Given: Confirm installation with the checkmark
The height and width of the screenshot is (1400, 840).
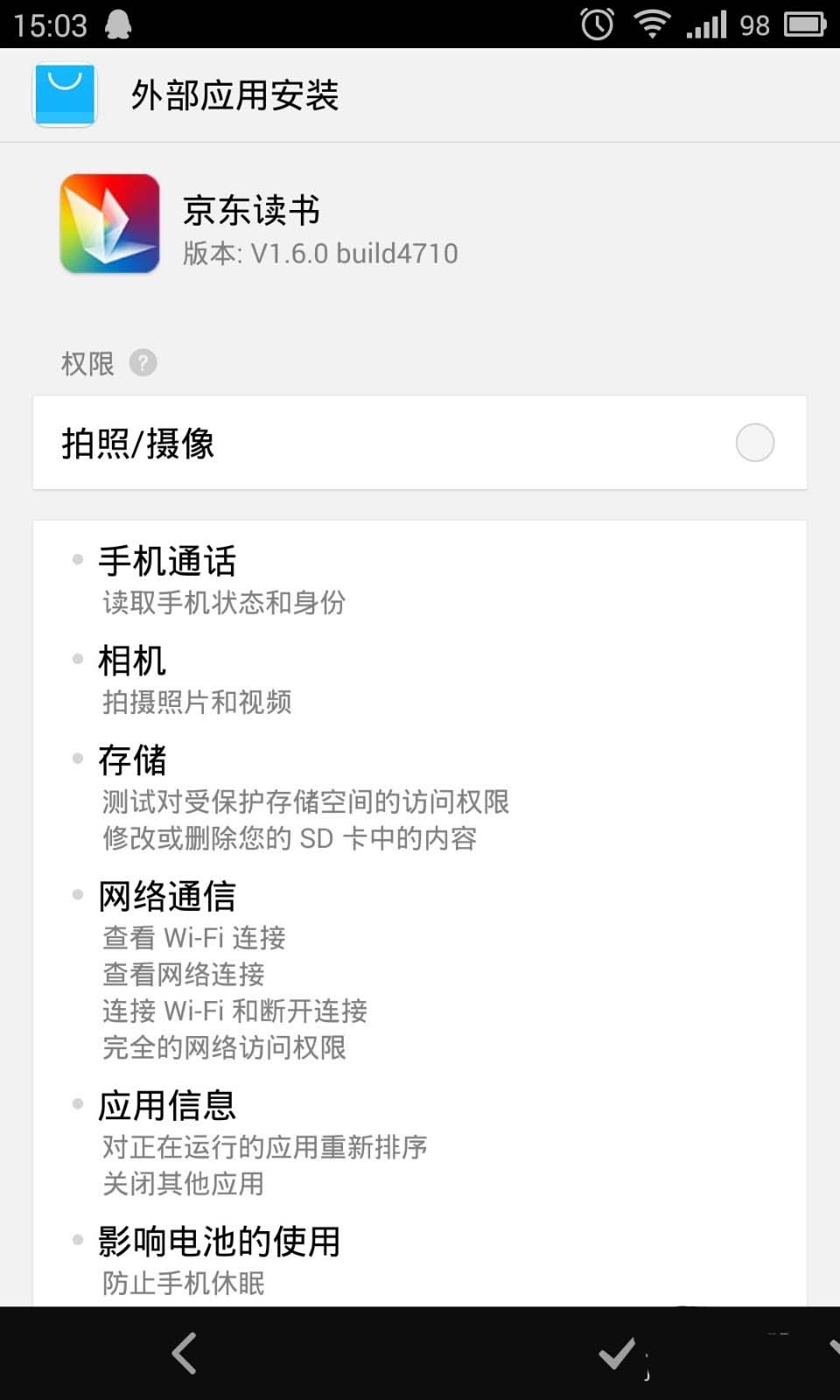Looking at the screenshot, I should click(618, 1354).
